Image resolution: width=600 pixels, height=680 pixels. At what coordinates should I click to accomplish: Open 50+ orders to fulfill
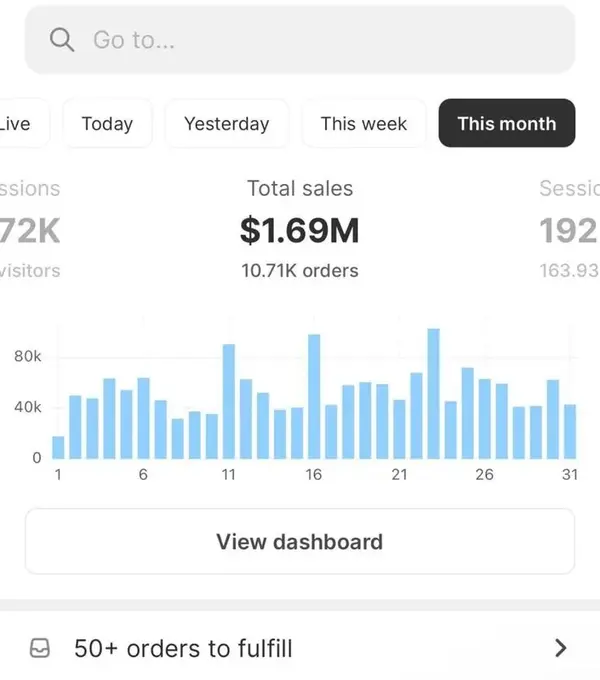pos(300,648)
